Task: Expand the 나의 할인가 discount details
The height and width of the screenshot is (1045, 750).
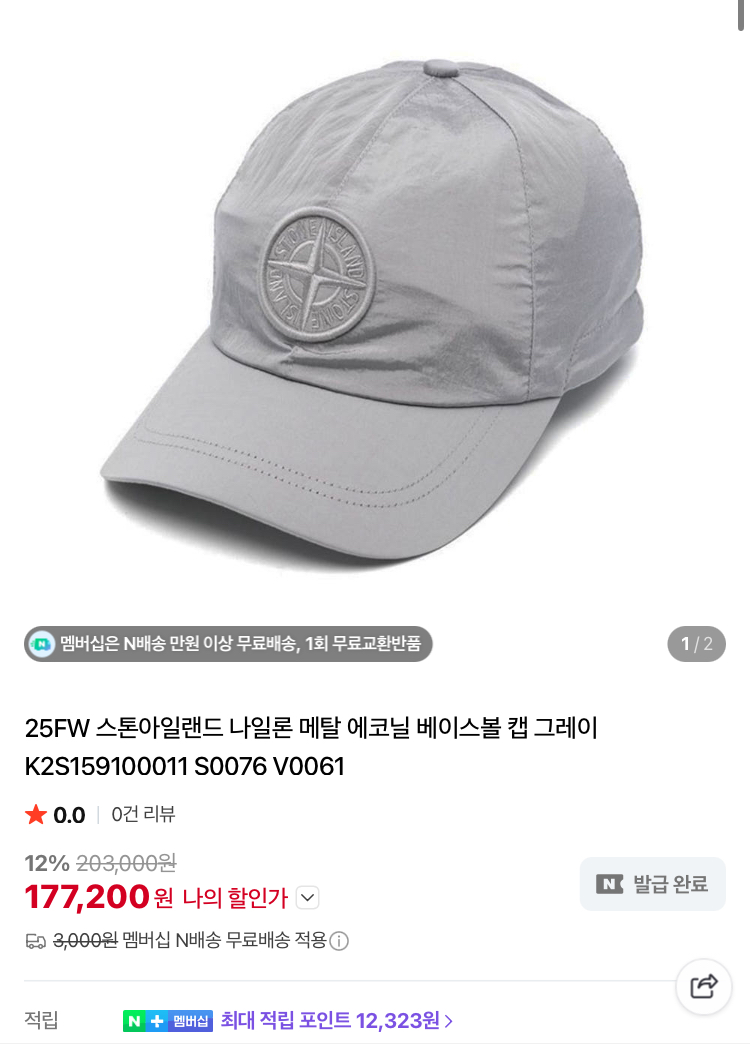Action: click(x=308, y=898)
